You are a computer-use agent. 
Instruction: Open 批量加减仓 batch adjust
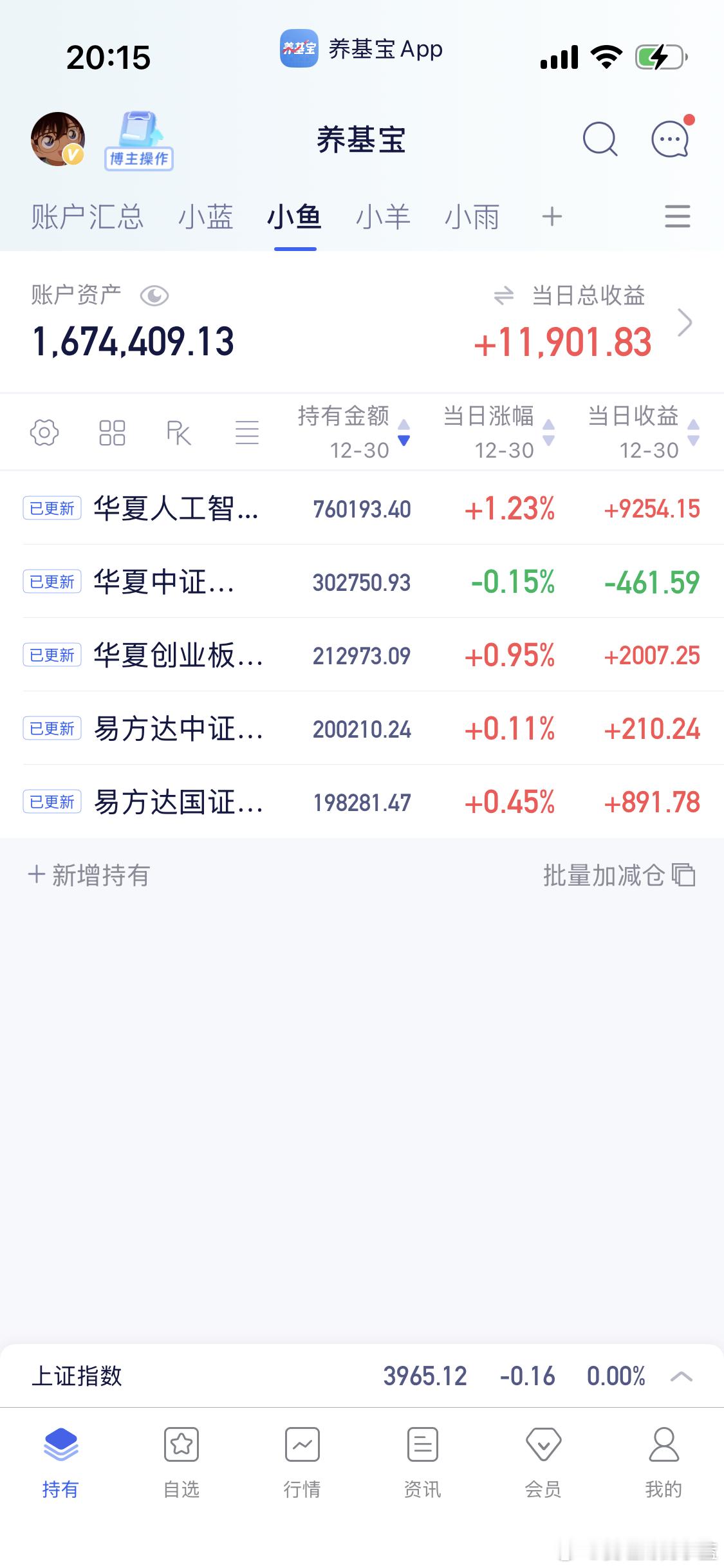tap(618, 875)
